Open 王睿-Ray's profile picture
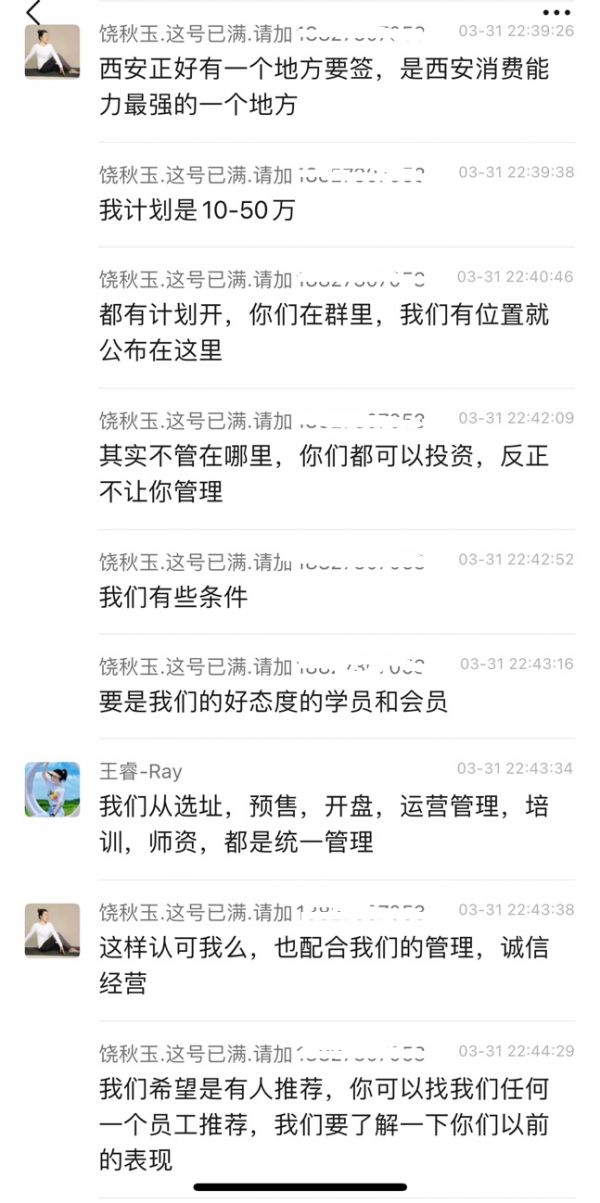 click(x=52, y=789)
